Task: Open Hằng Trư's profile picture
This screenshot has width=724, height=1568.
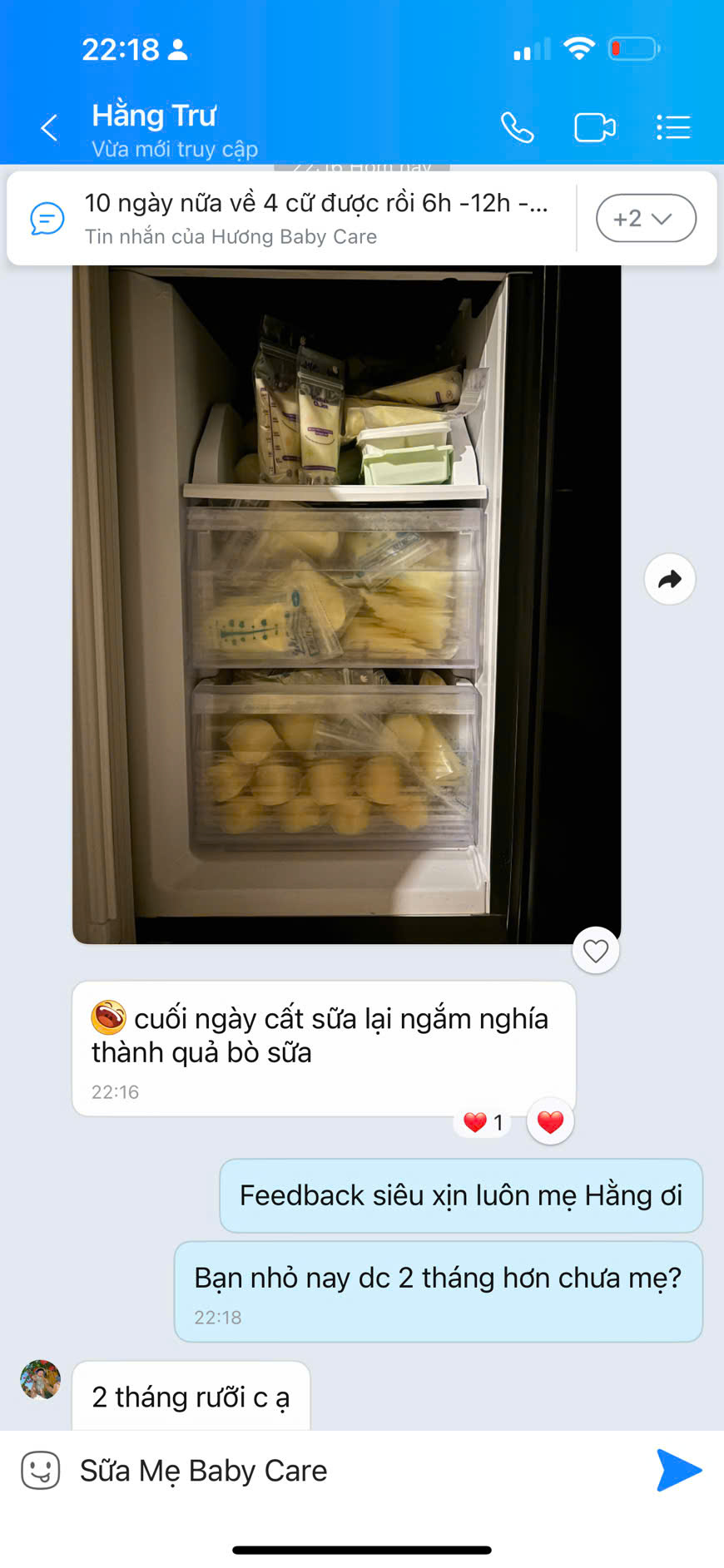Action: pyautogui.click(x=40, y=1380)
